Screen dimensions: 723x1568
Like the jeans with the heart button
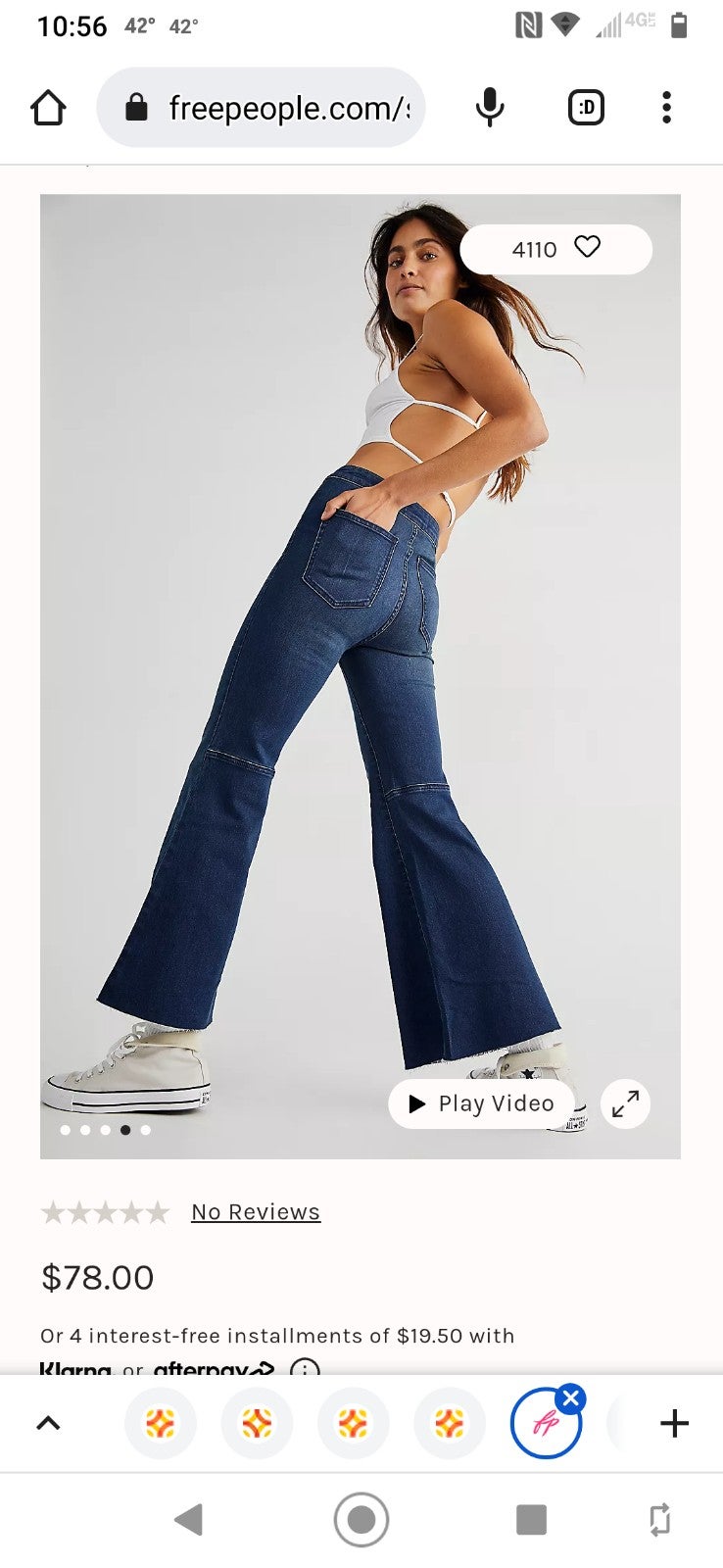click(x=587, y=247)
